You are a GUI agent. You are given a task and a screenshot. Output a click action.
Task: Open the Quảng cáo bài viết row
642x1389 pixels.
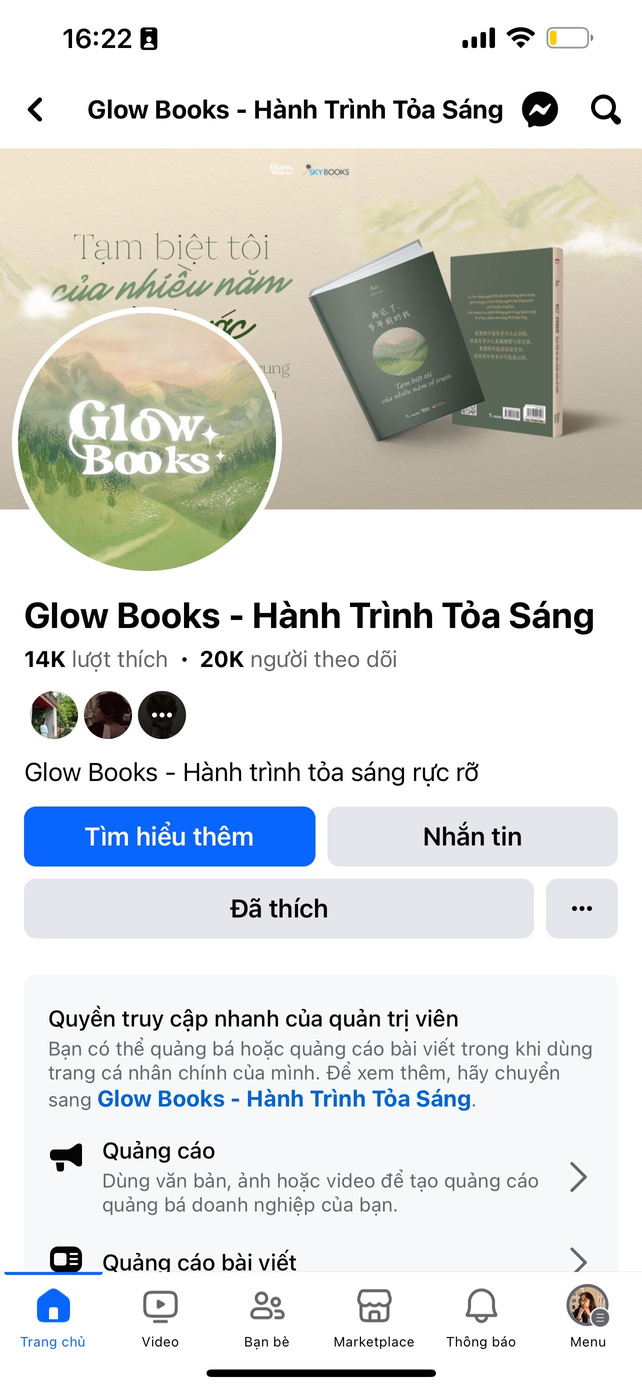(320, 1260)
